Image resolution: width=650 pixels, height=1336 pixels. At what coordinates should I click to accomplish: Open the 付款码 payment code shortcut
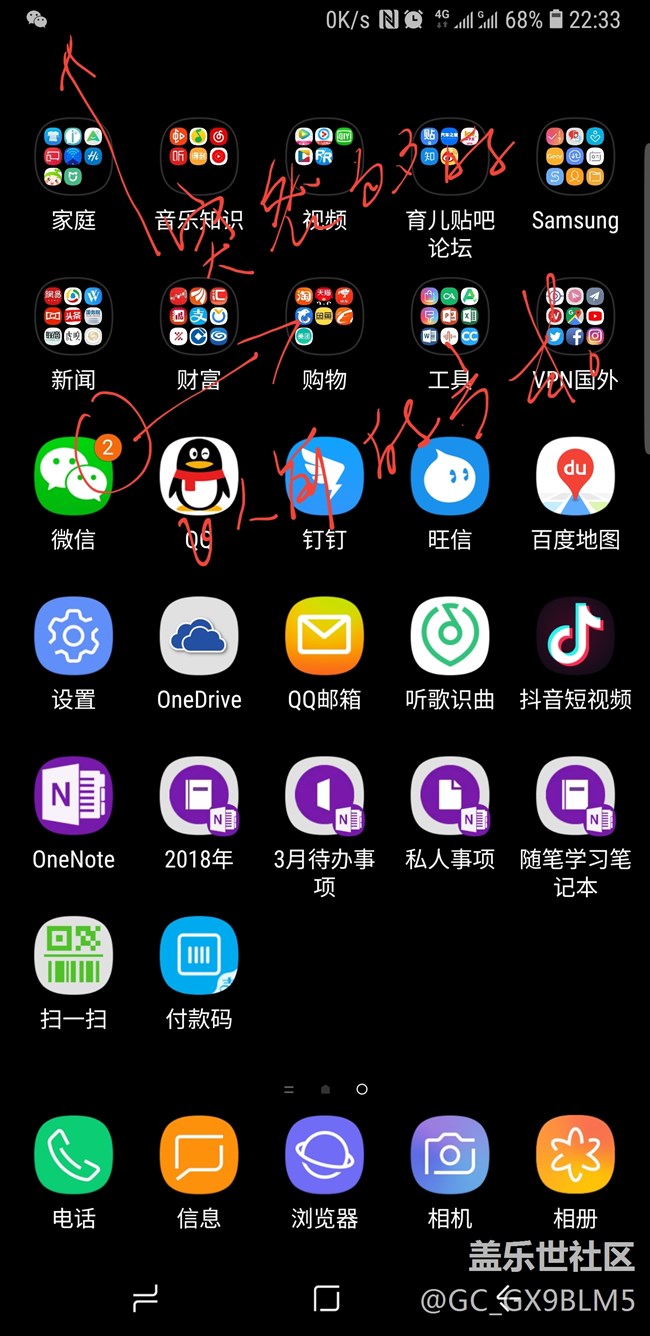point(199,956)
